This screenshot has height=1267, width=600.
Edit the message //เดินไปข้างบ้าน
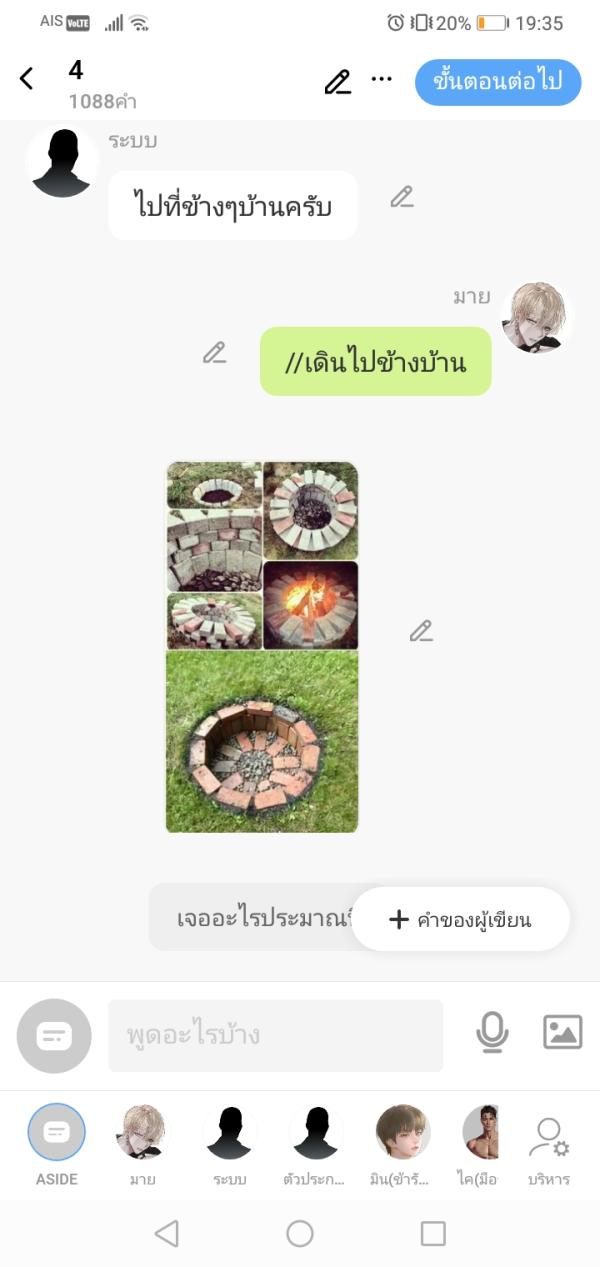pyautogui.click(x=214, y=352)
